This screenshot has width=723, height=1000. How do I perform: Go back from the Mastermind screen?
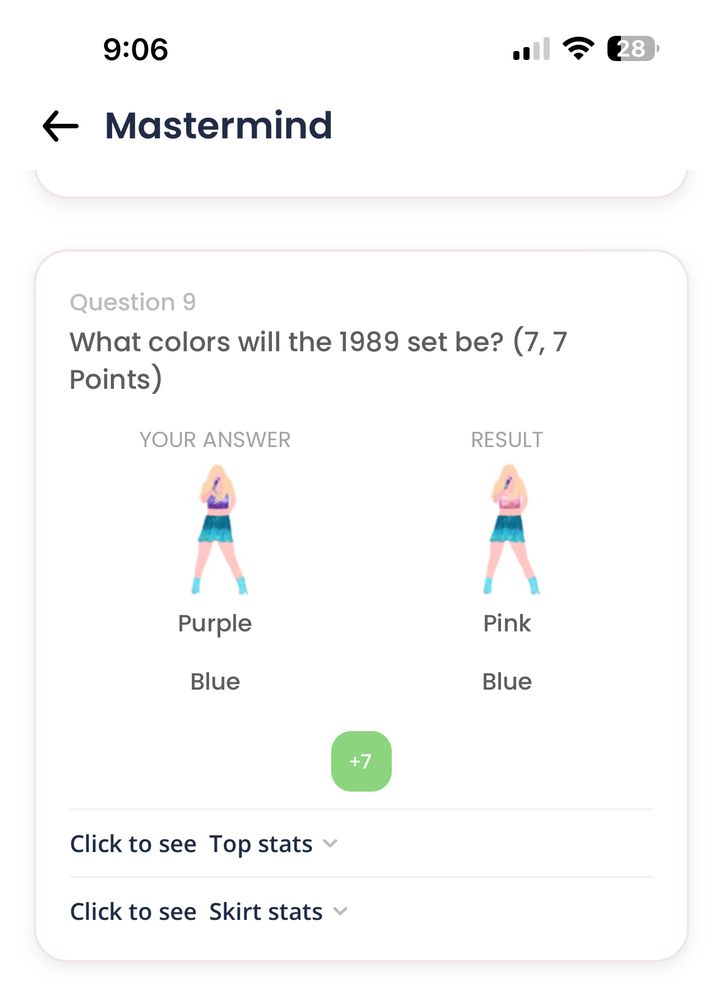60,126
